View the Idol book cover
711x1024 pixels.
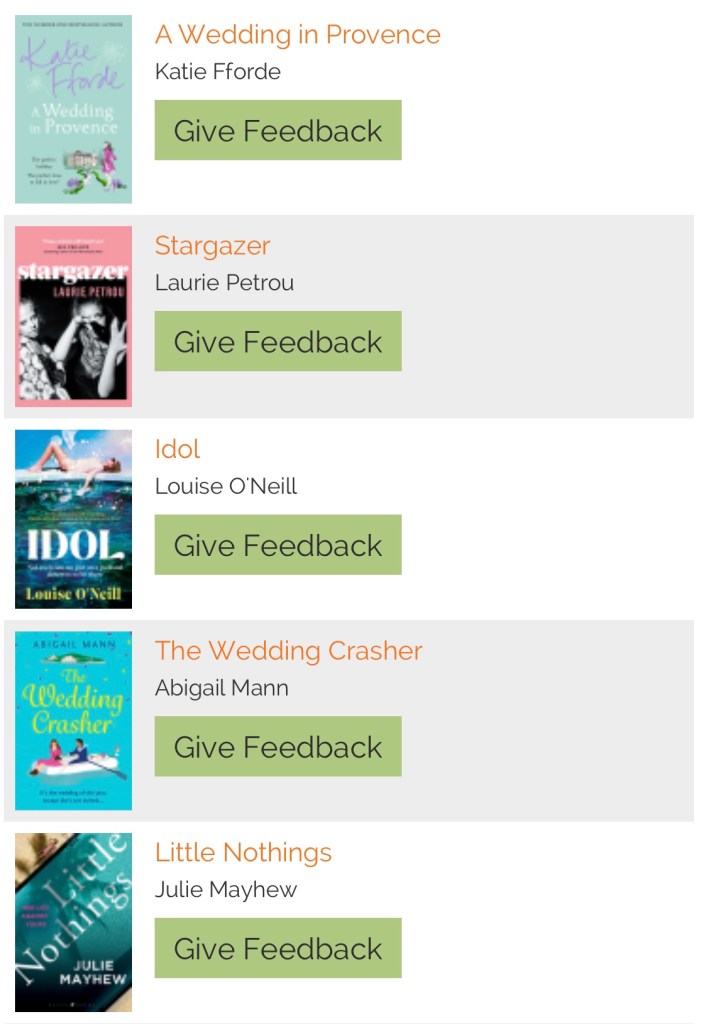coord(73,519)
